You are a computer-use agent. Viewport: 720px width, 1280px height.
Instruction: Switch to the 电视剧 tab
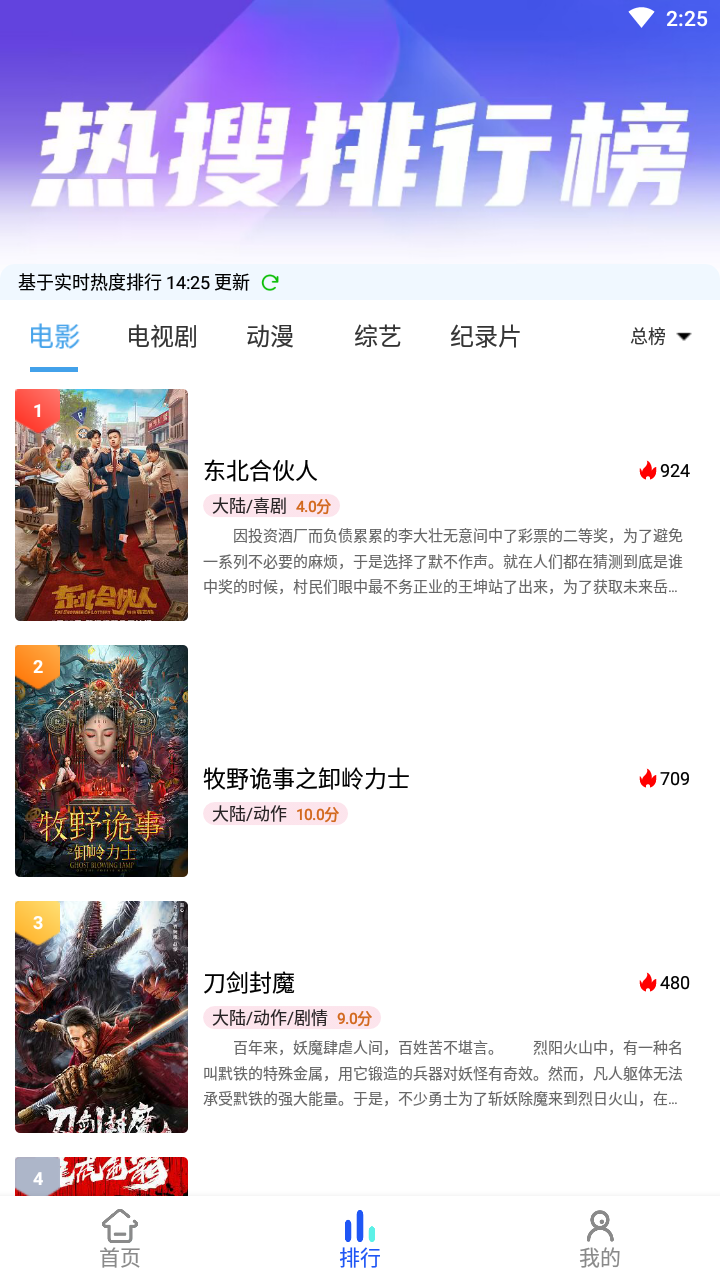(162, 337)
